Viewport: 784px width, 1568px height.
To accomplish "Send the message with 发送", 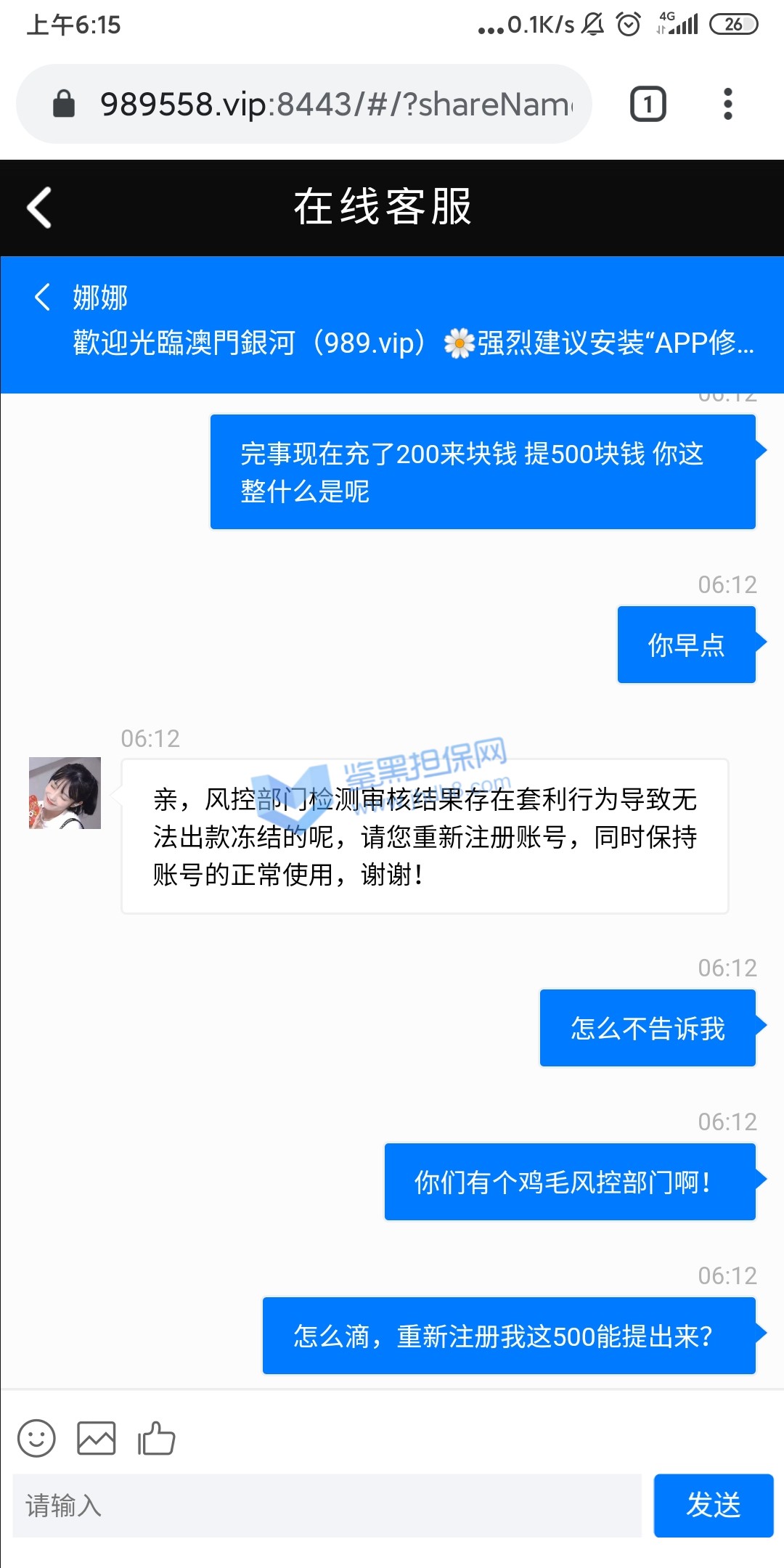I will pos(713,1506).
